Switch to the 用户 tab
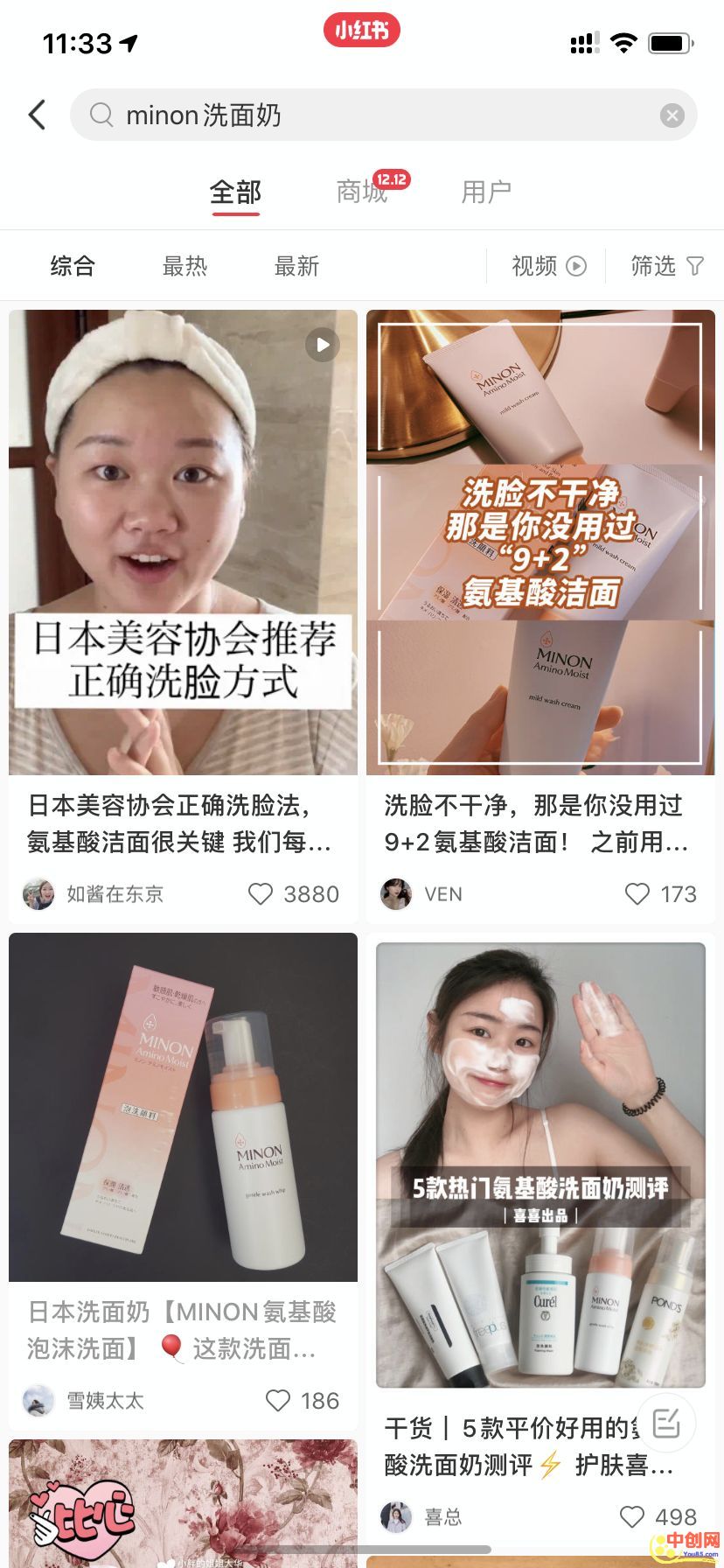This screenshot has height=1568, width=724. [x=485, y=192]
